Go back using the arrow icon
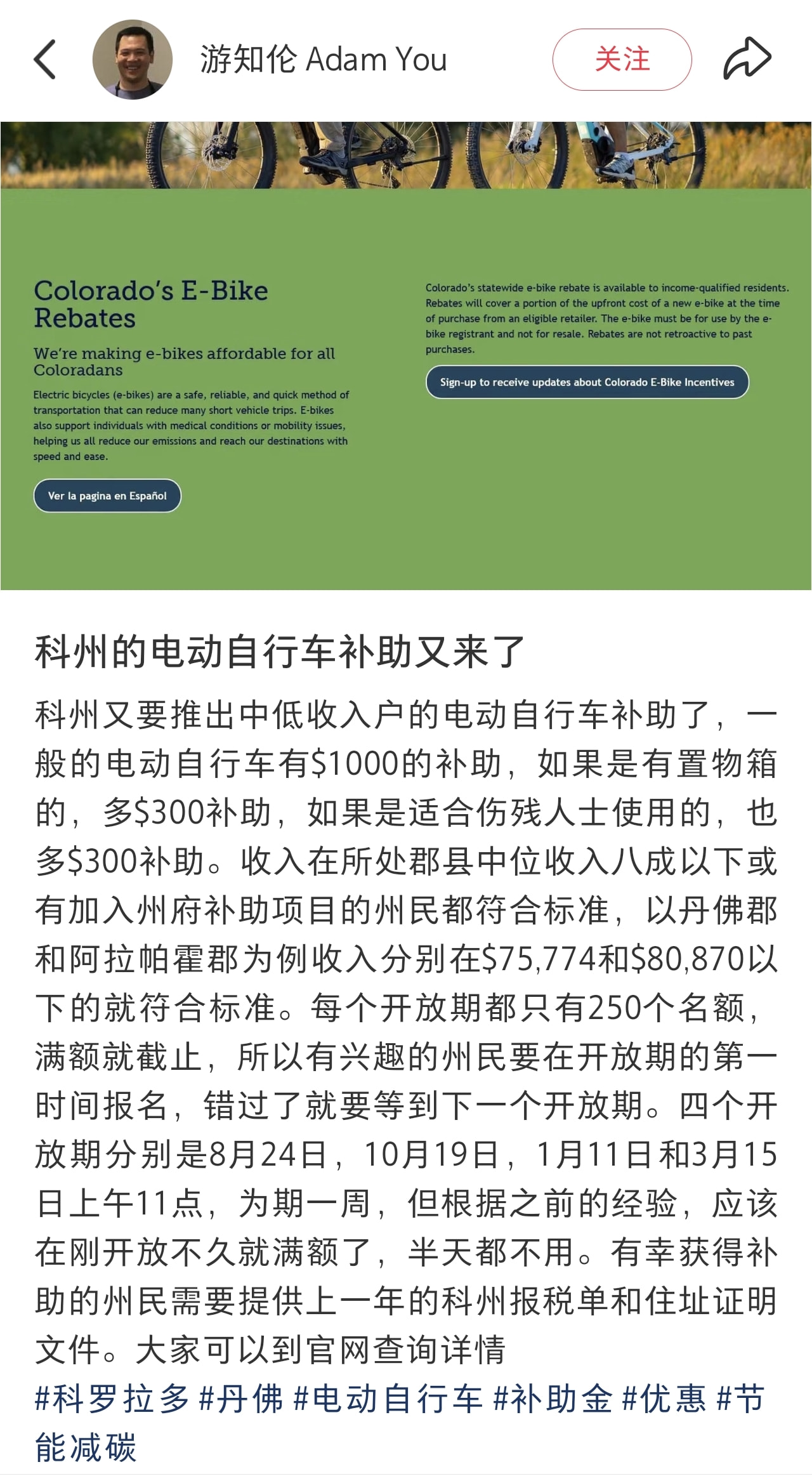 [45, 60]
